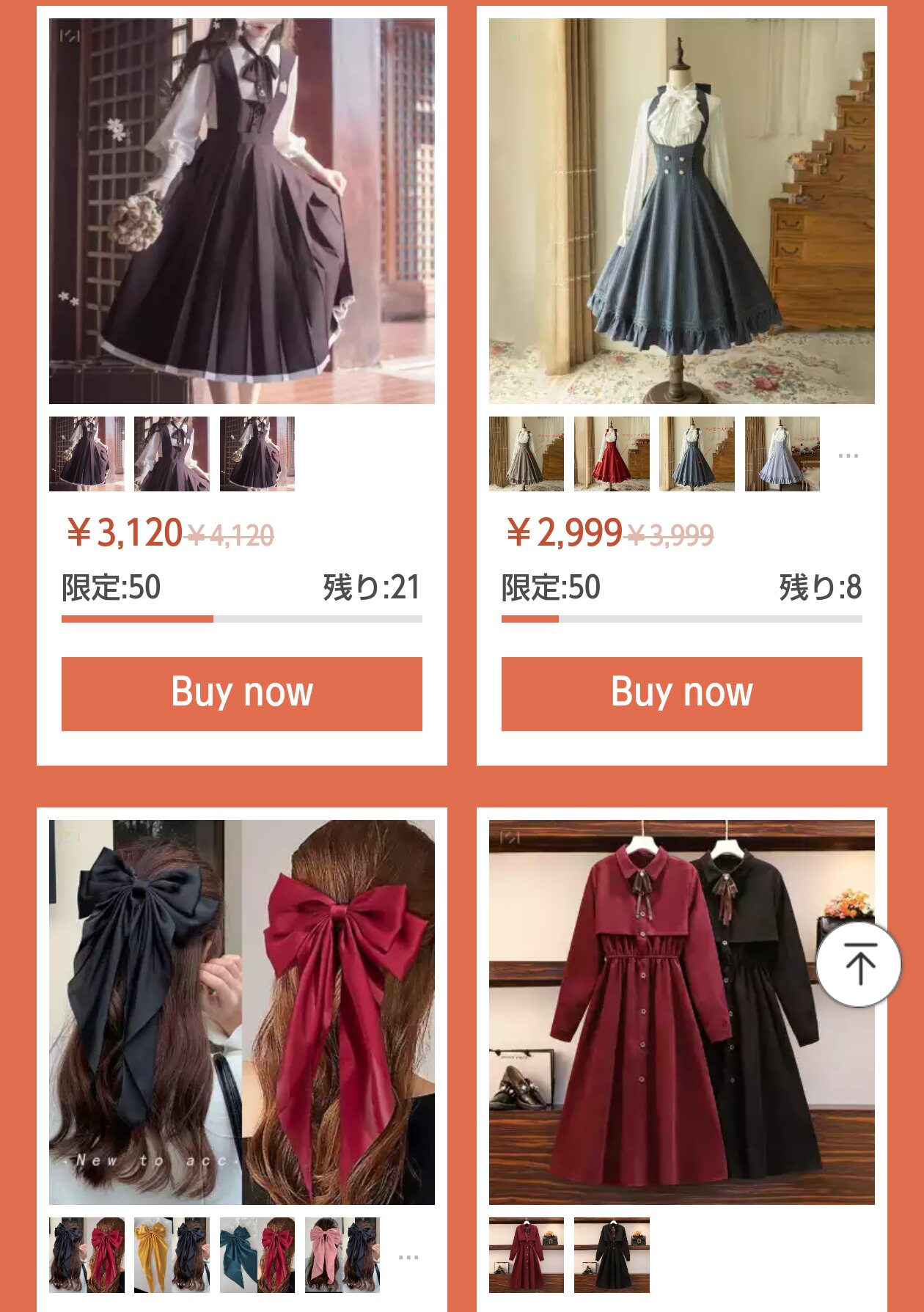
Task: Select the yellow hair bow variant
Action: coord(172,1255)
